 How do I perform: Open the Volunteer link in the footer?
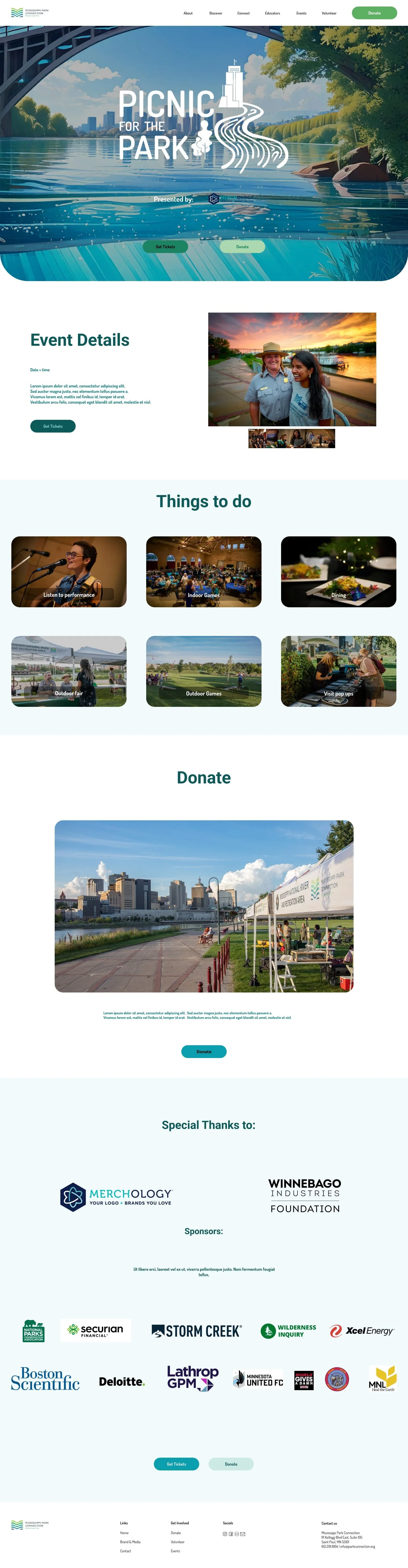(x=178, y=1542)
